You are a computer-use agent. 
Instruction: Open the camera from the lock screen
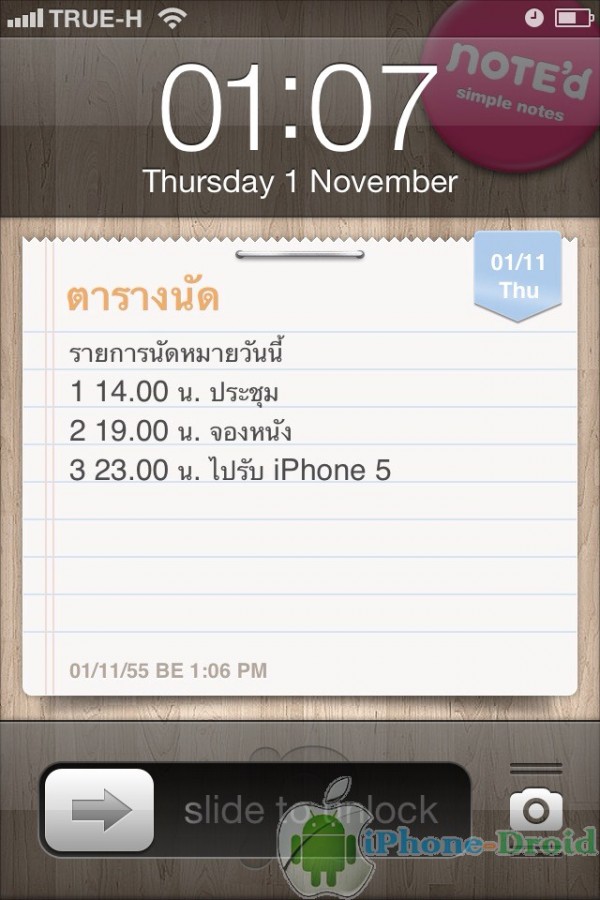[x=536, y=808]
